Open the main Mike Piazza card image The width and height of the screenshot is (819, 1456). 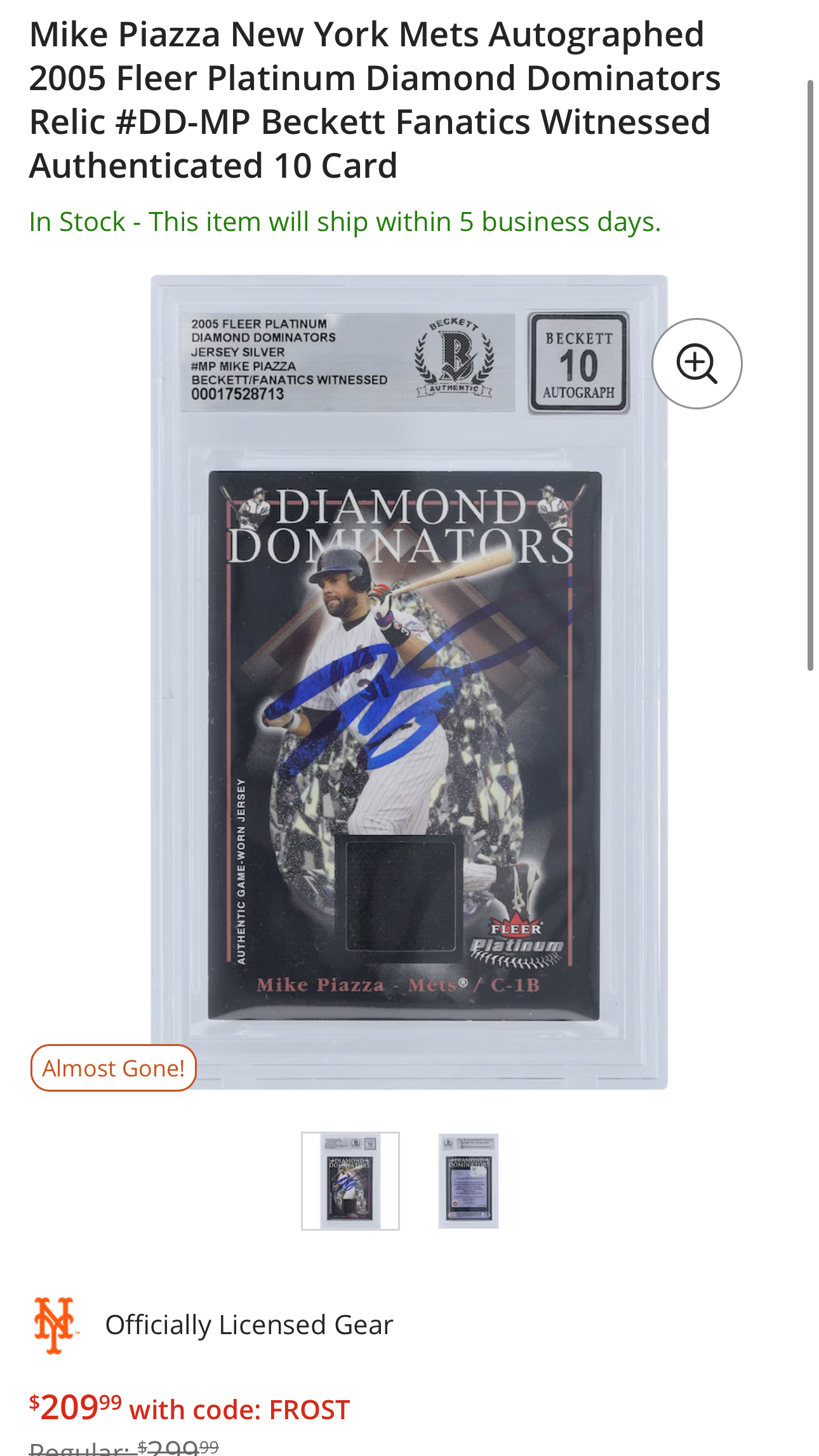pos(409,682)
